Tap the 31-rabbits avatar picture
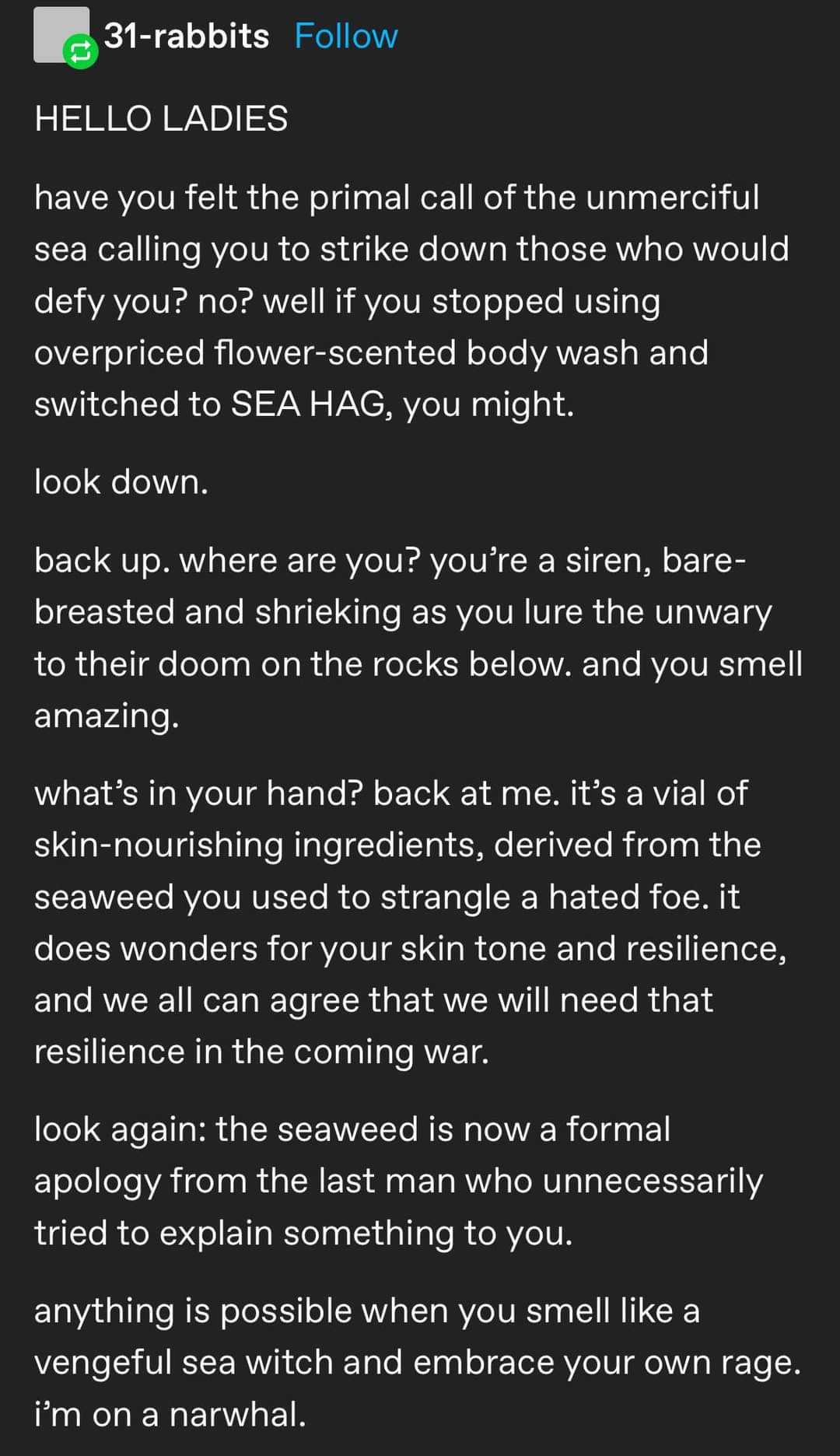The image size is (840, 1456). (59, 33)
